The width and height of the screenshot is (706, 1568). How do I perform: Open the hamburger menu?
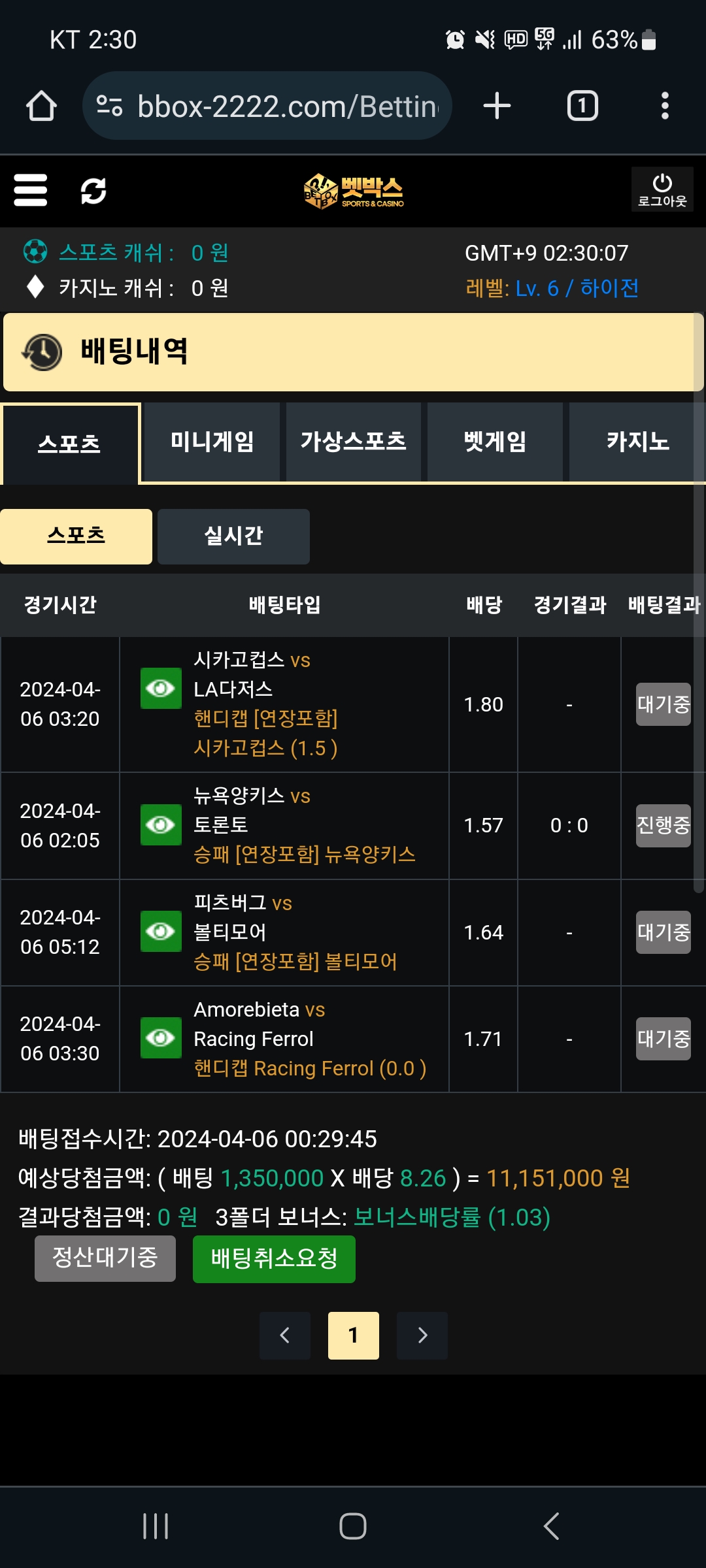[31, 190]
